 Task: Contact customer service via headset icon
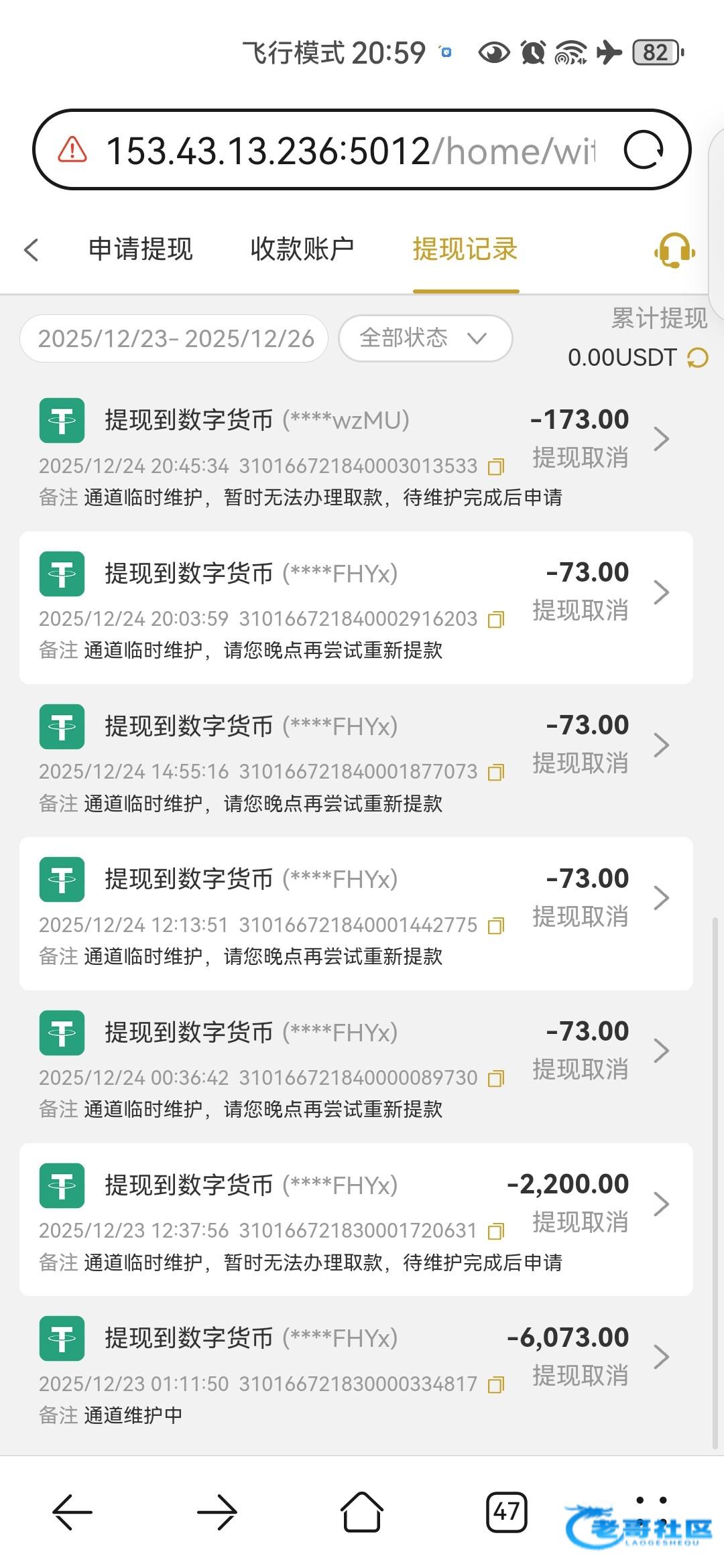coord(674,251)
